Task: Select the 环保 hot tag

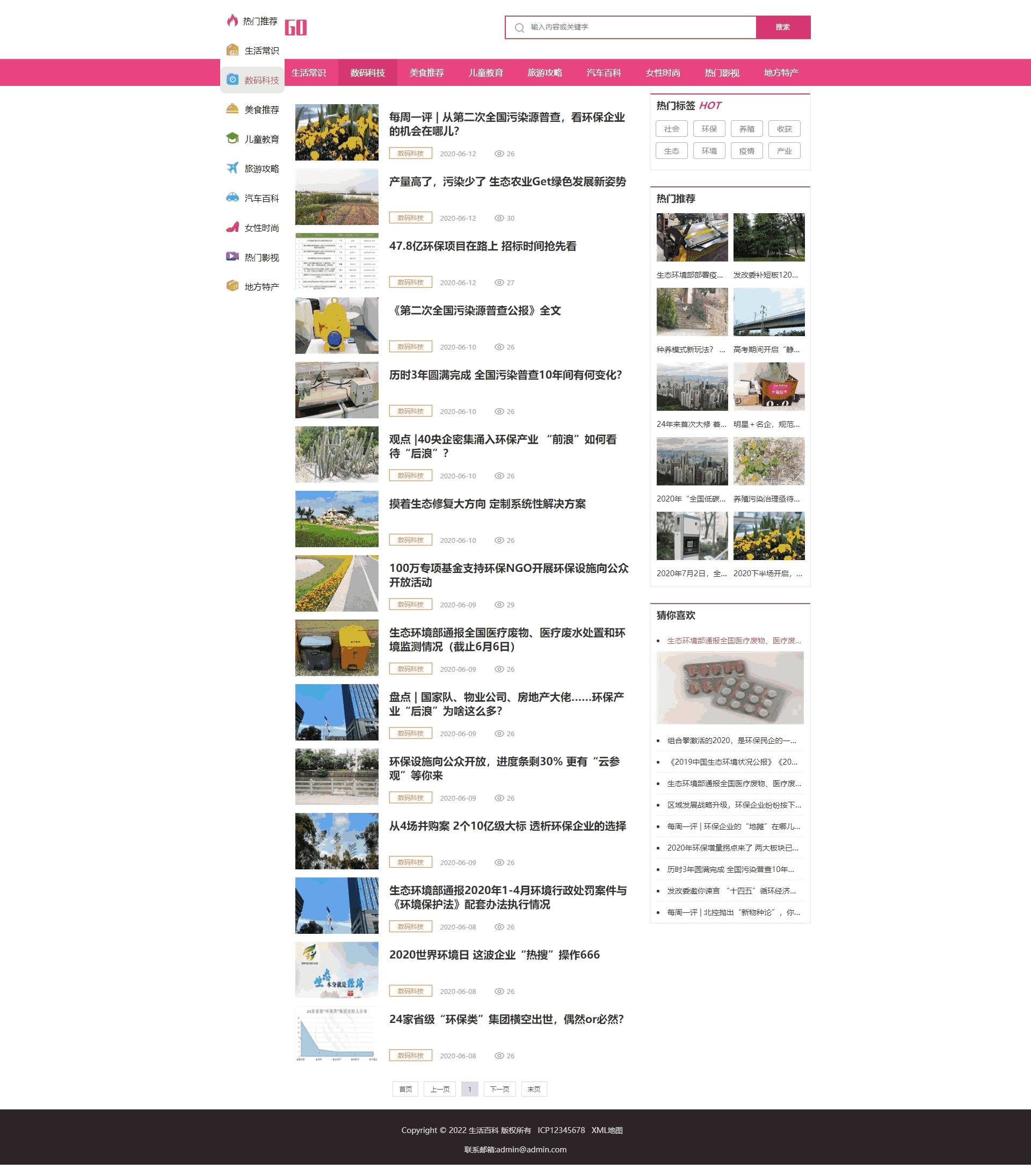Action: 709,129
